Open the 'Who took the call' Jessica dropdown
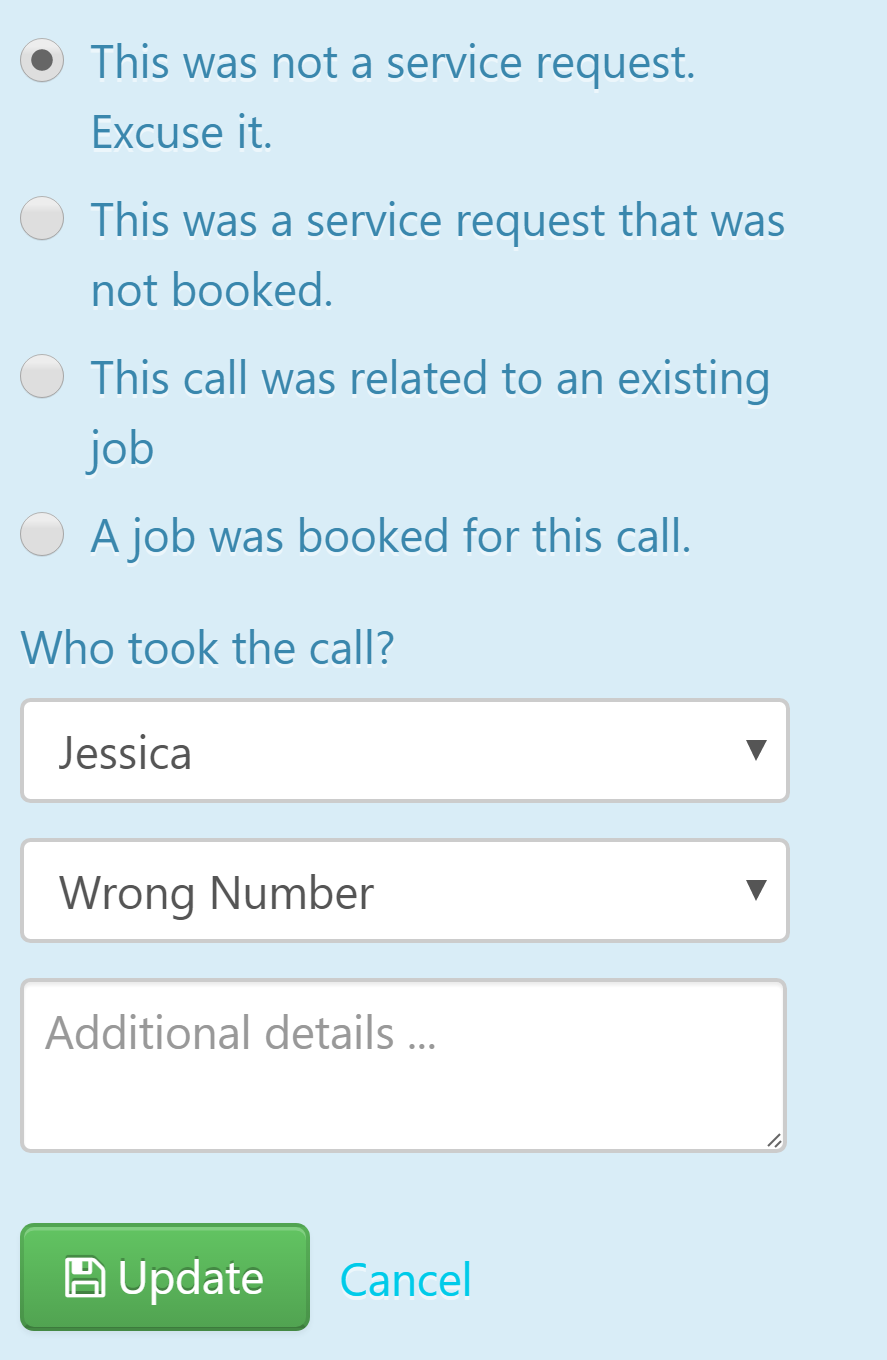Screen dimensions: 887x1360 (x=405, y=751)
